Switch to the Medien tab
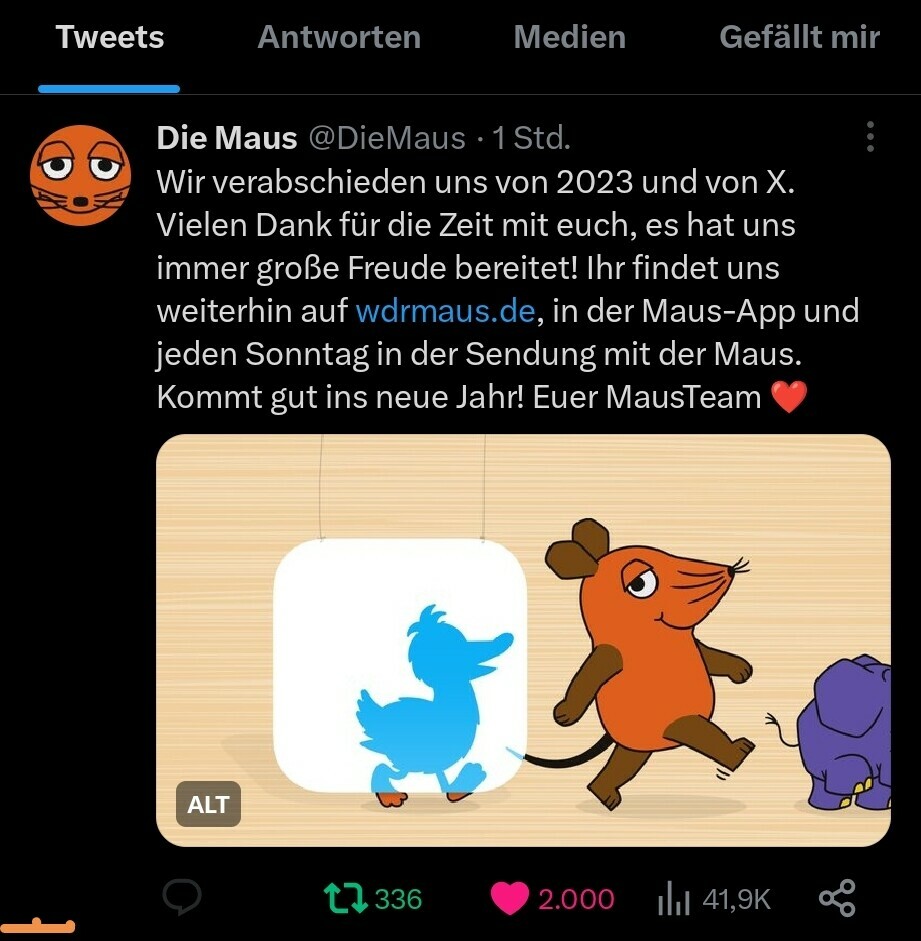Screen dimensions: 921x941 point(569,38)
